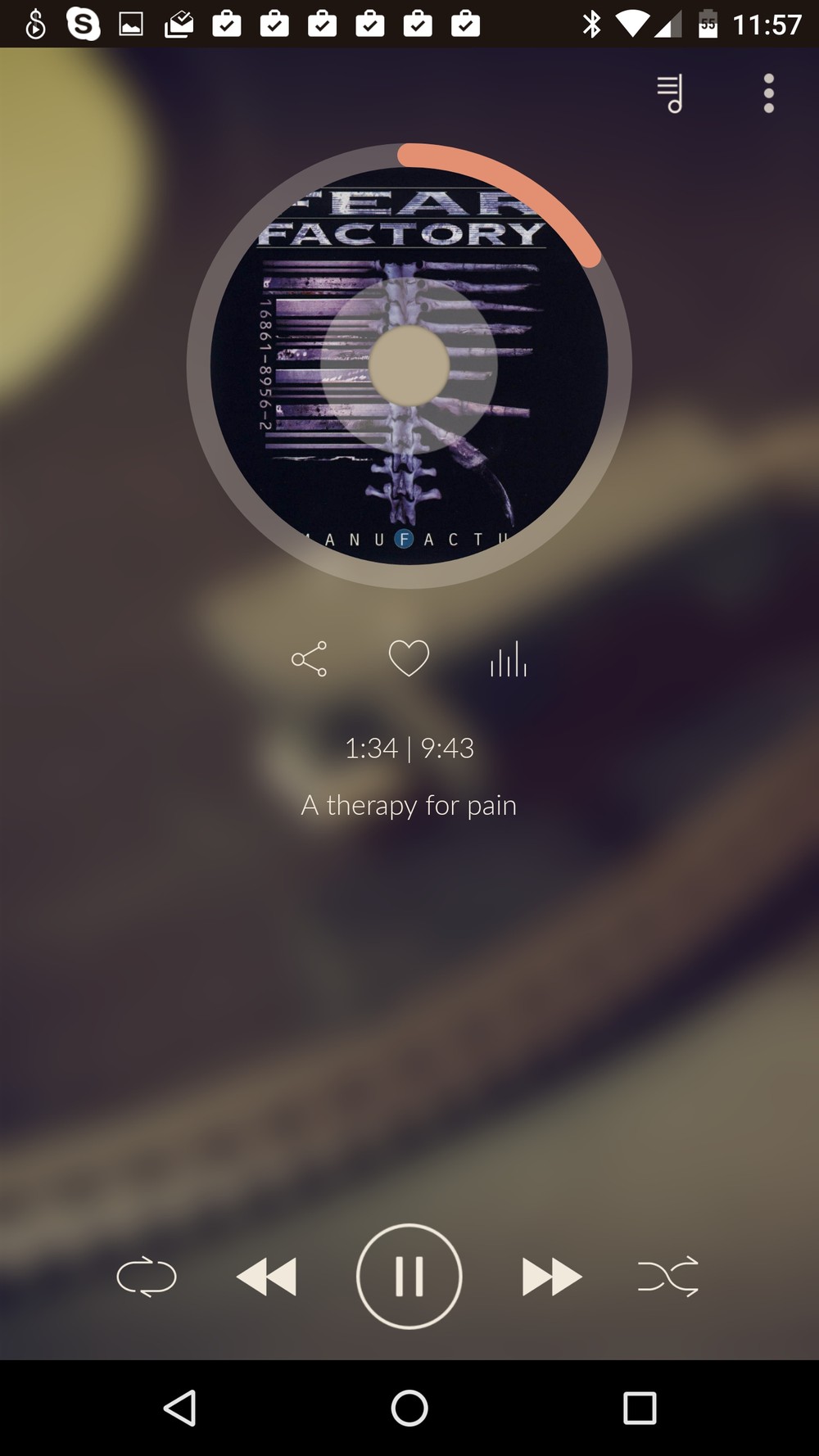The image size is (819, 1456).
Task: Go to the home screen
Action: tap(409, 1409)
